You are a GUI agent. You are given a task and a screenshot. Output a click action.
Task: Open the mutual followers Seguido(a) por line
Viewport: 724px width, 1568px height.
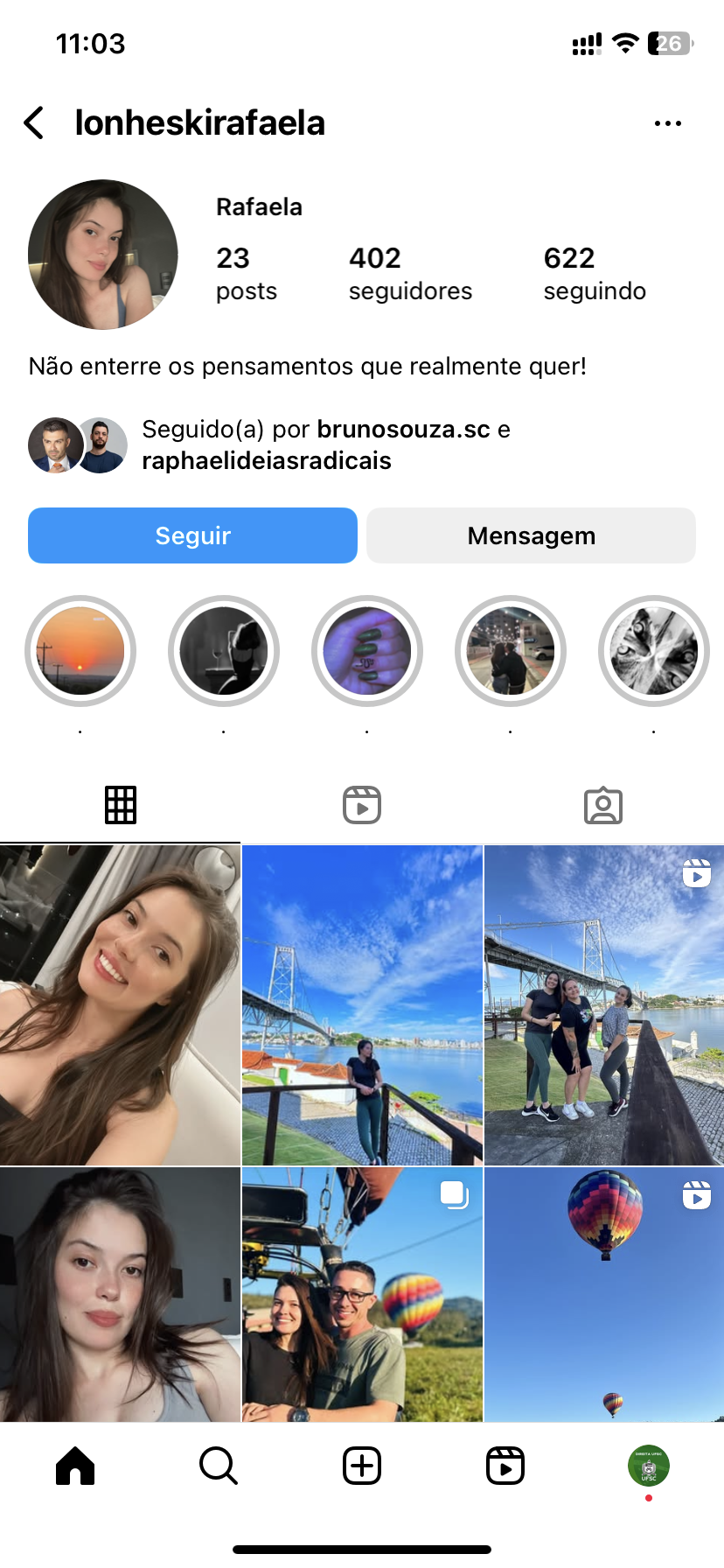(x=325, y=444)
